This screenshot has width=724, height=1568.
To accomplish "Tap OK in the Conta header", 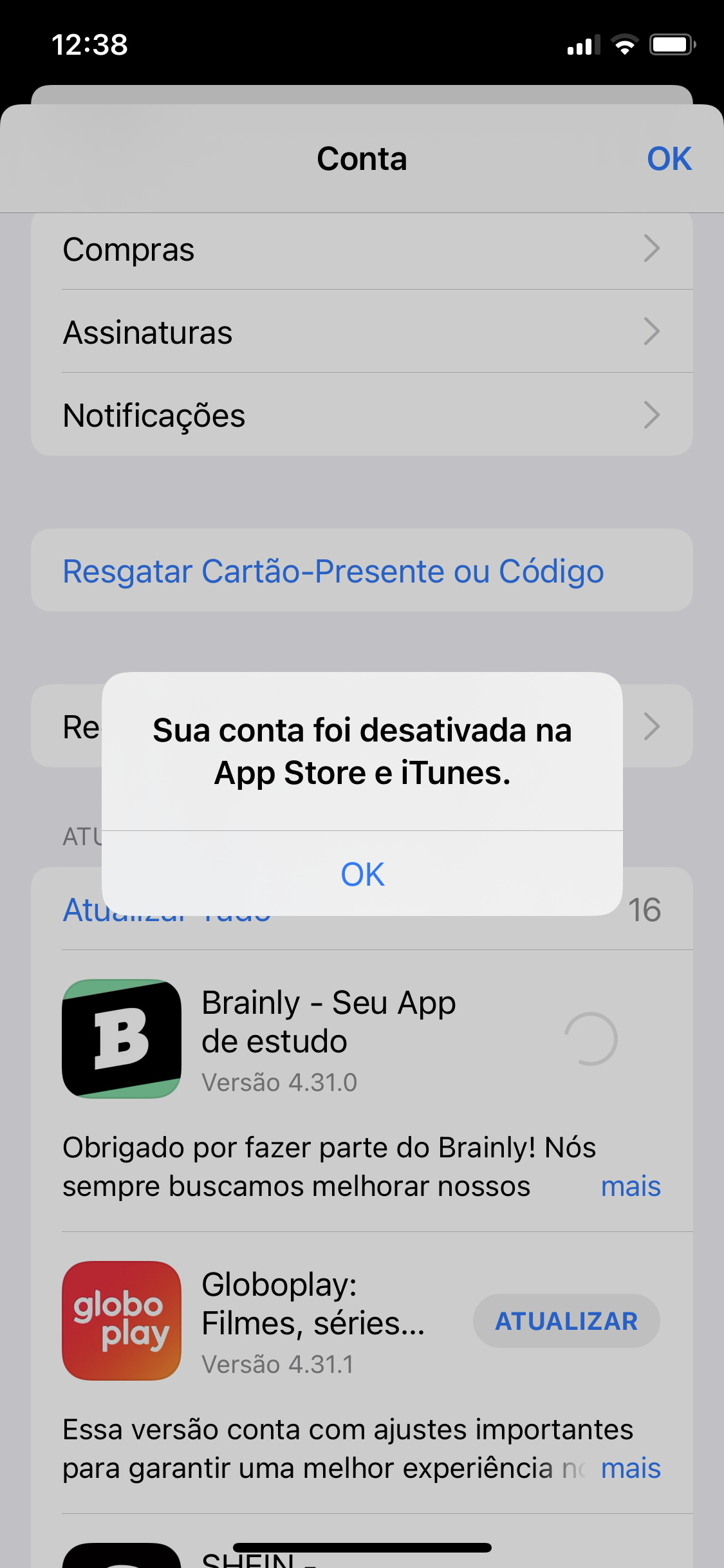I will pyautogui.click(x=669, y=159).
